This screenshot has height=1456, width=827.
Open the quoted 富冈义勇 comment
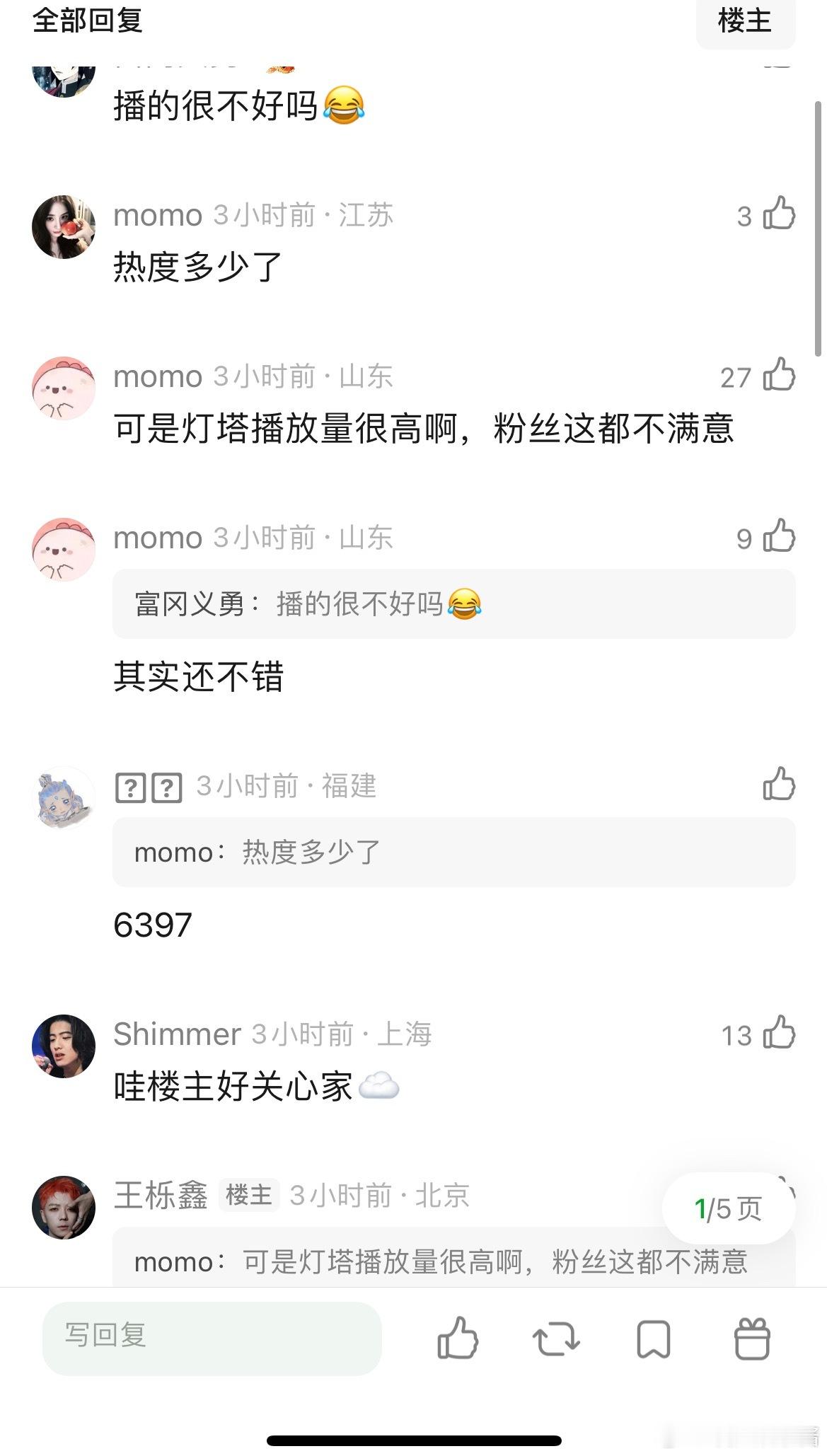pyautogui.click(x=453, y=604)
